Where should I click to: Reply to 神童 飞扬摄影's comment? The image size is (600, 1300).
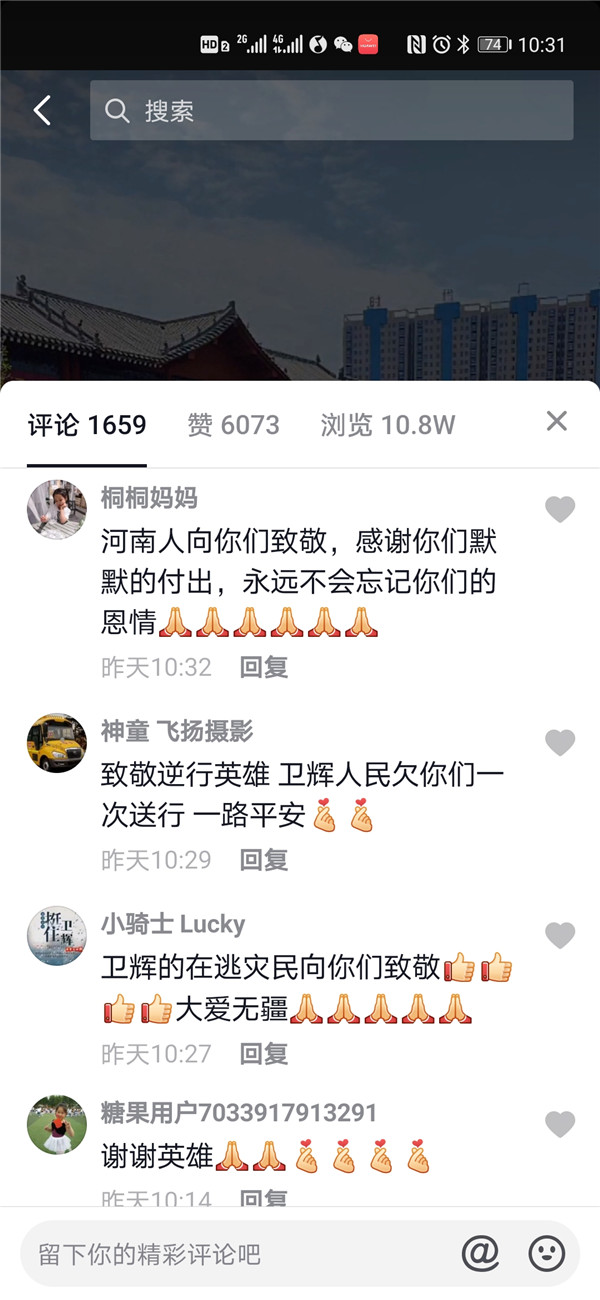[264, 860]
